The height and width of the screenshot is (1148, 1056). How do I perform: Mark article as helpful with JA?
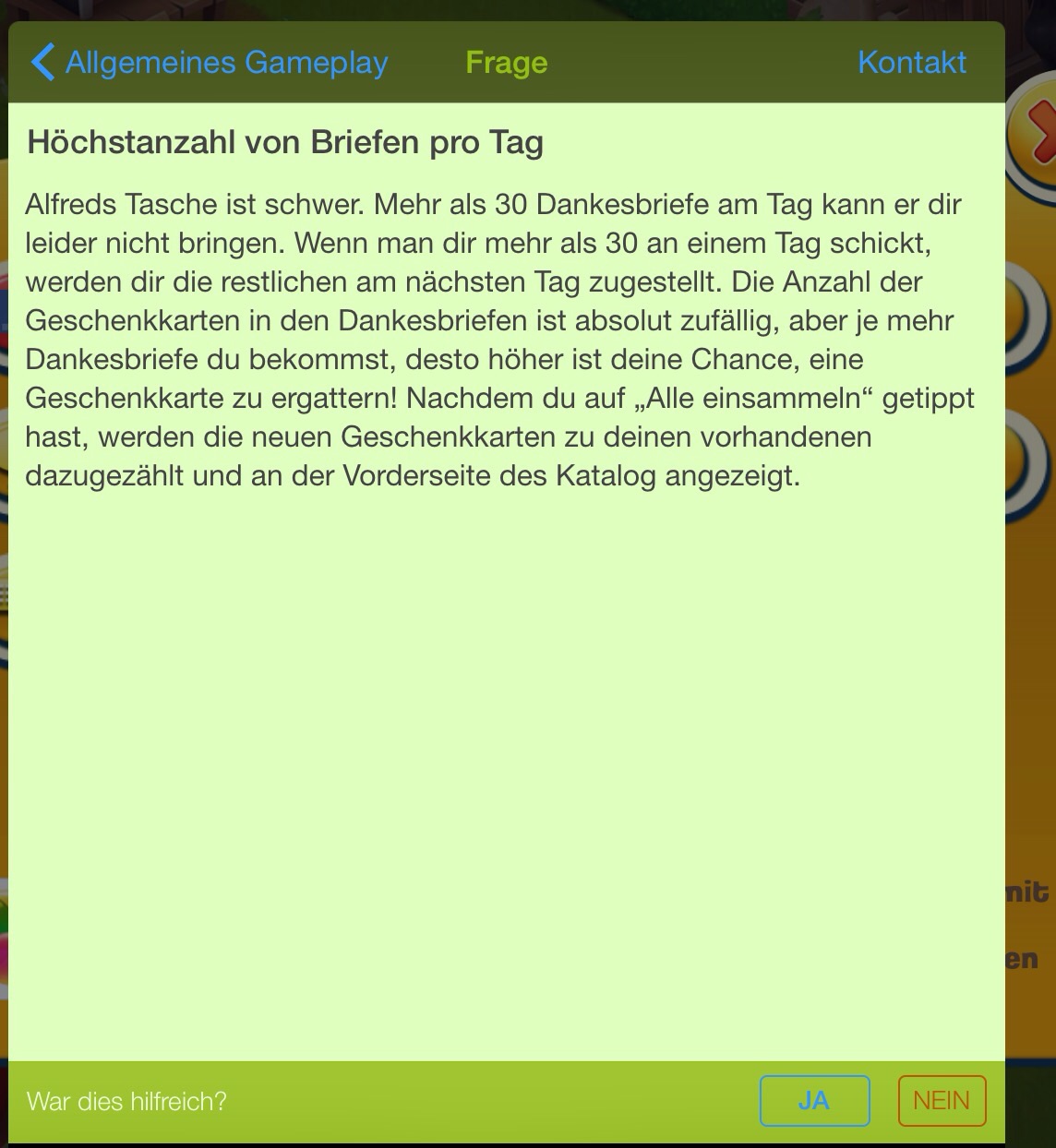coord(814,1101)
